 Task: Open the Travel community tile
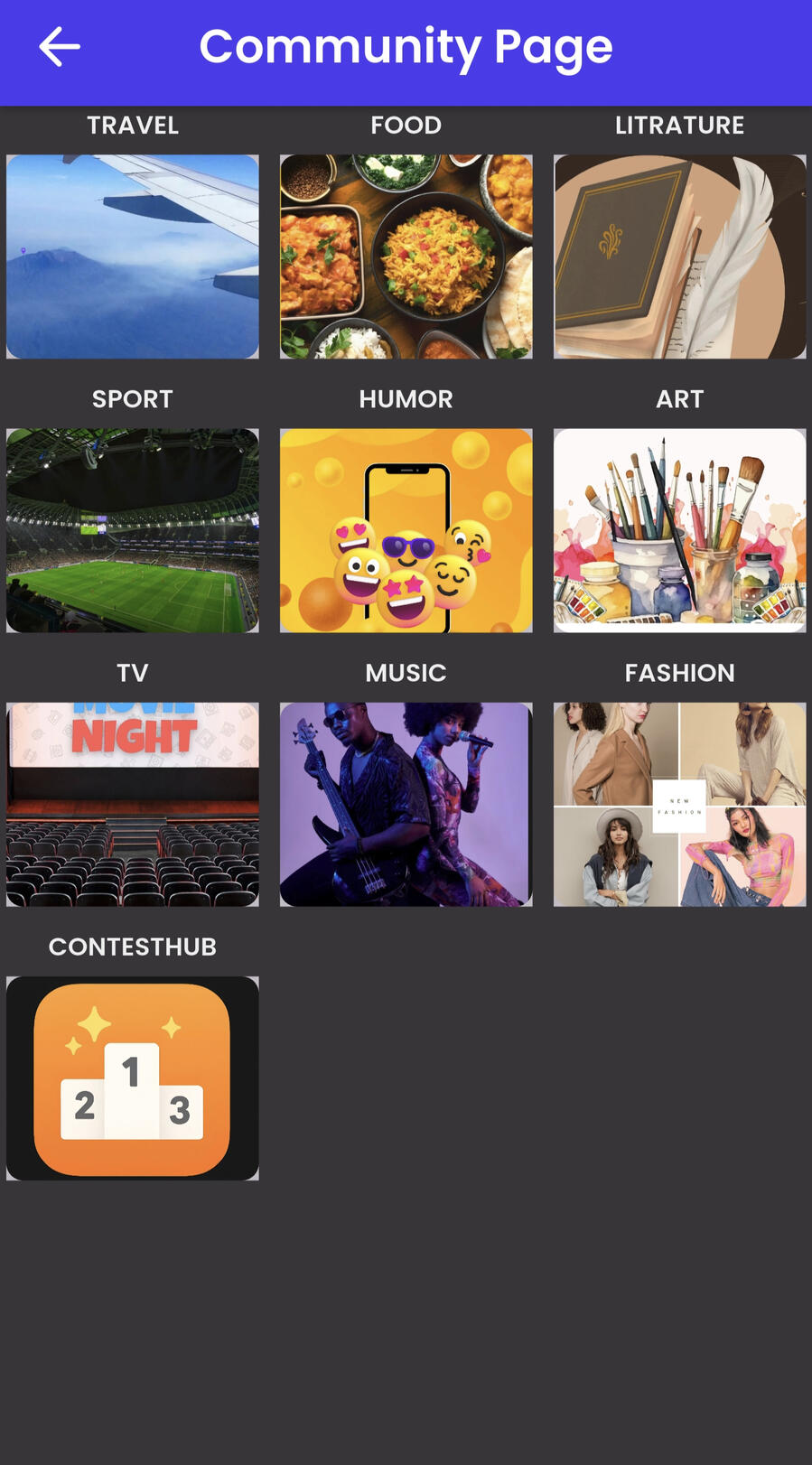coord(133,257)
